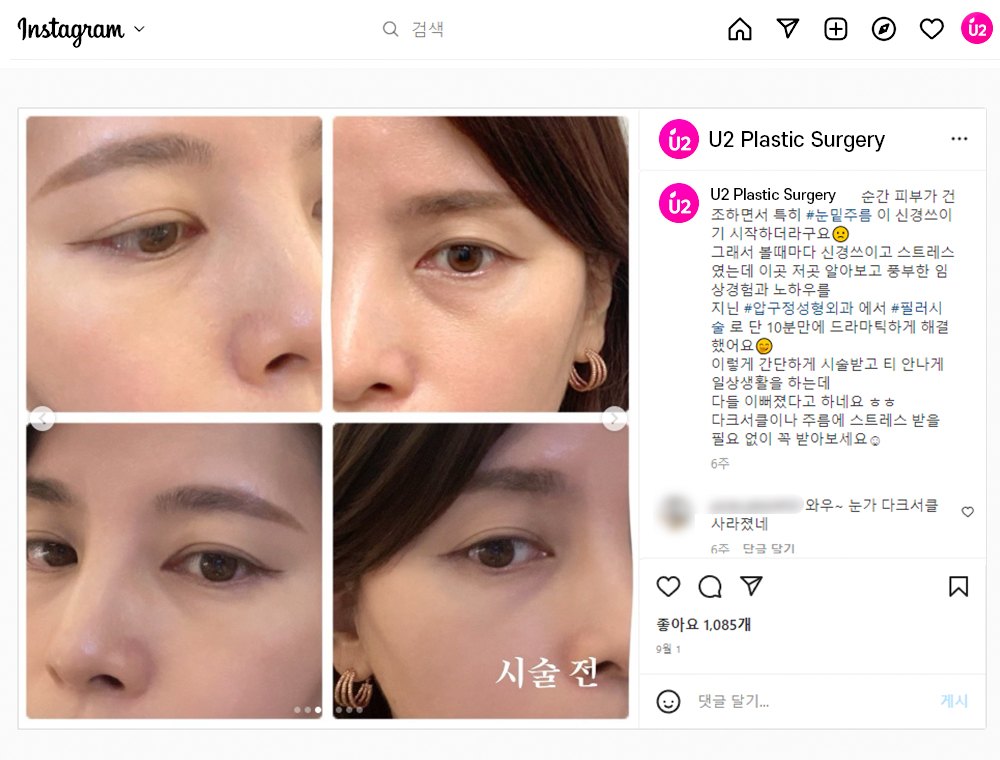The image size is (1000, 760).
Task: Open U2 Plastic Surgery account from post header
Action: click(796, 140)
